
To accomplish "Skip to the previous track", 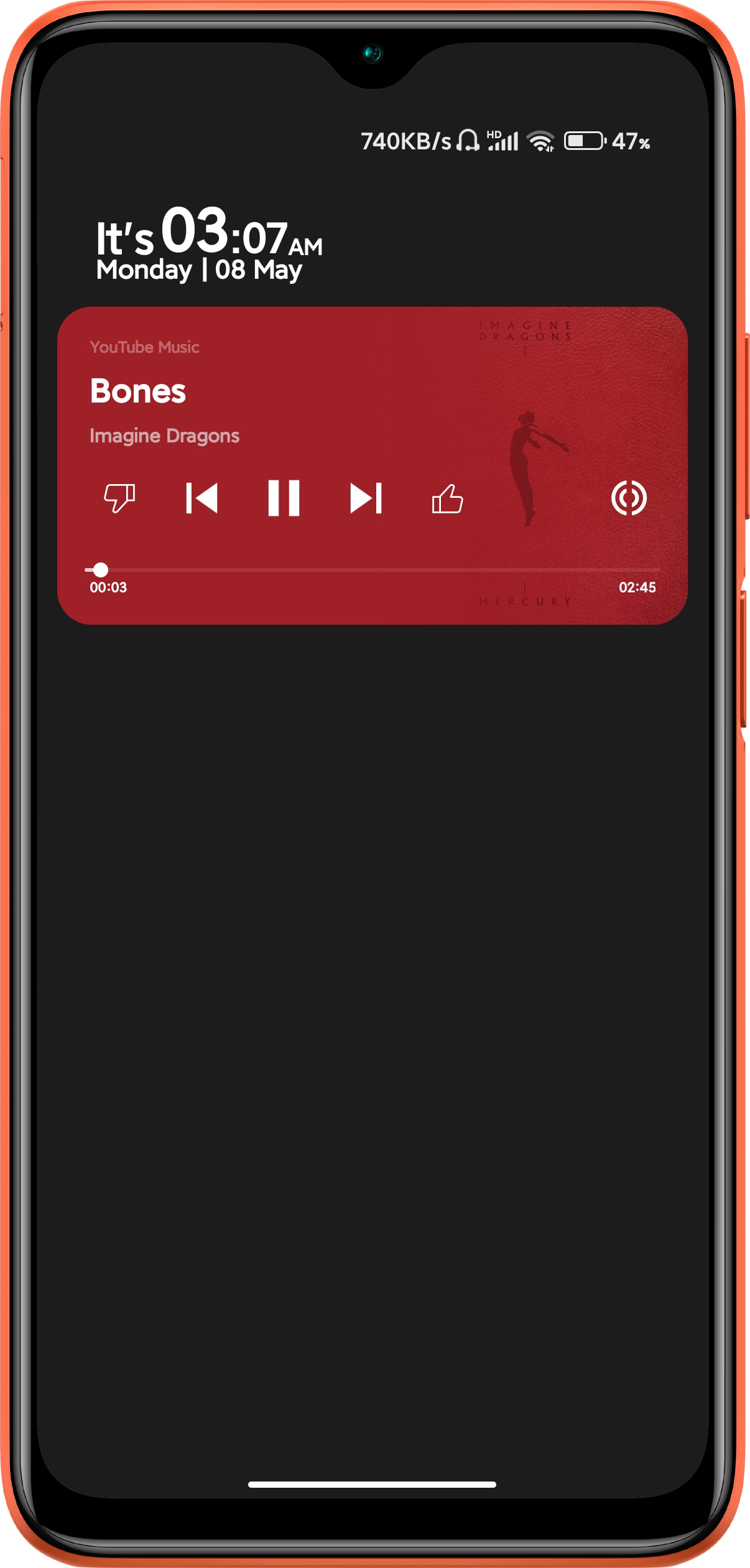I will pos(201,498).
